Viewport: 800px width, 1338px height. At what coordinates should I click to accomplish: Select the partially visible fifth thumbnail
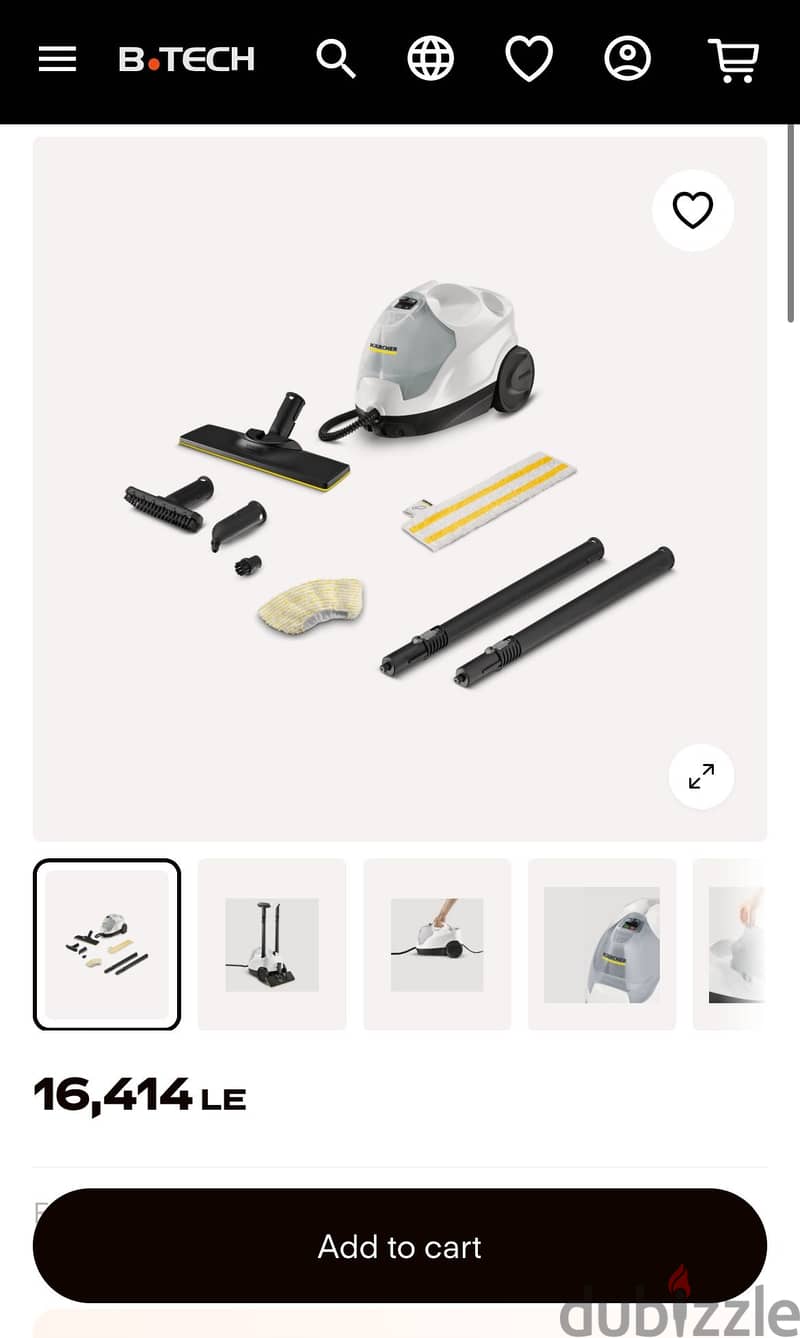pyautogui.click(x=730, y=944)
